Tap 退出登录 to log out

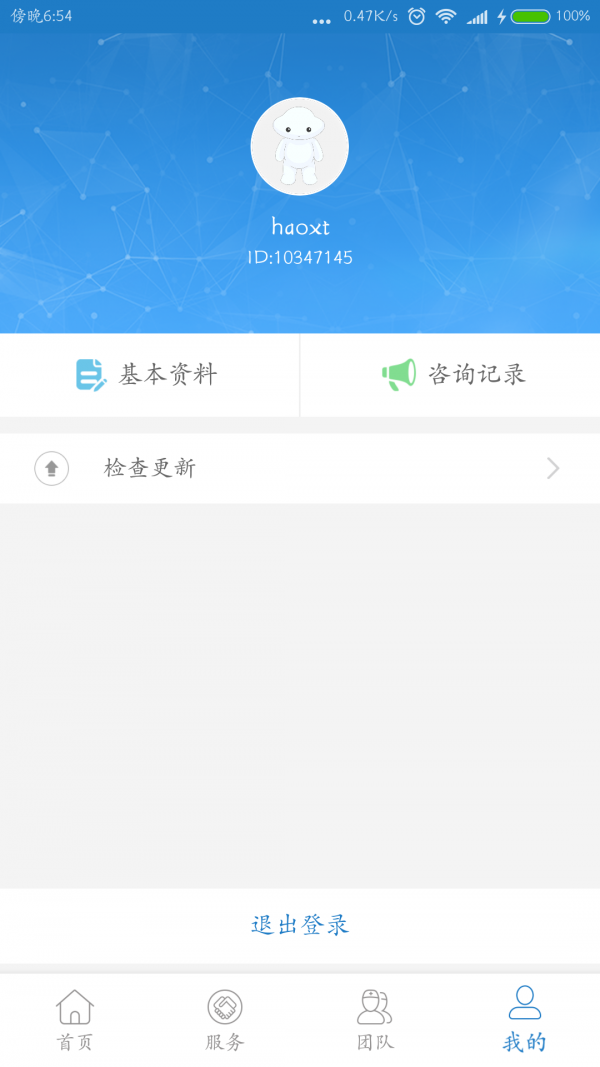(x=299, y=925)
